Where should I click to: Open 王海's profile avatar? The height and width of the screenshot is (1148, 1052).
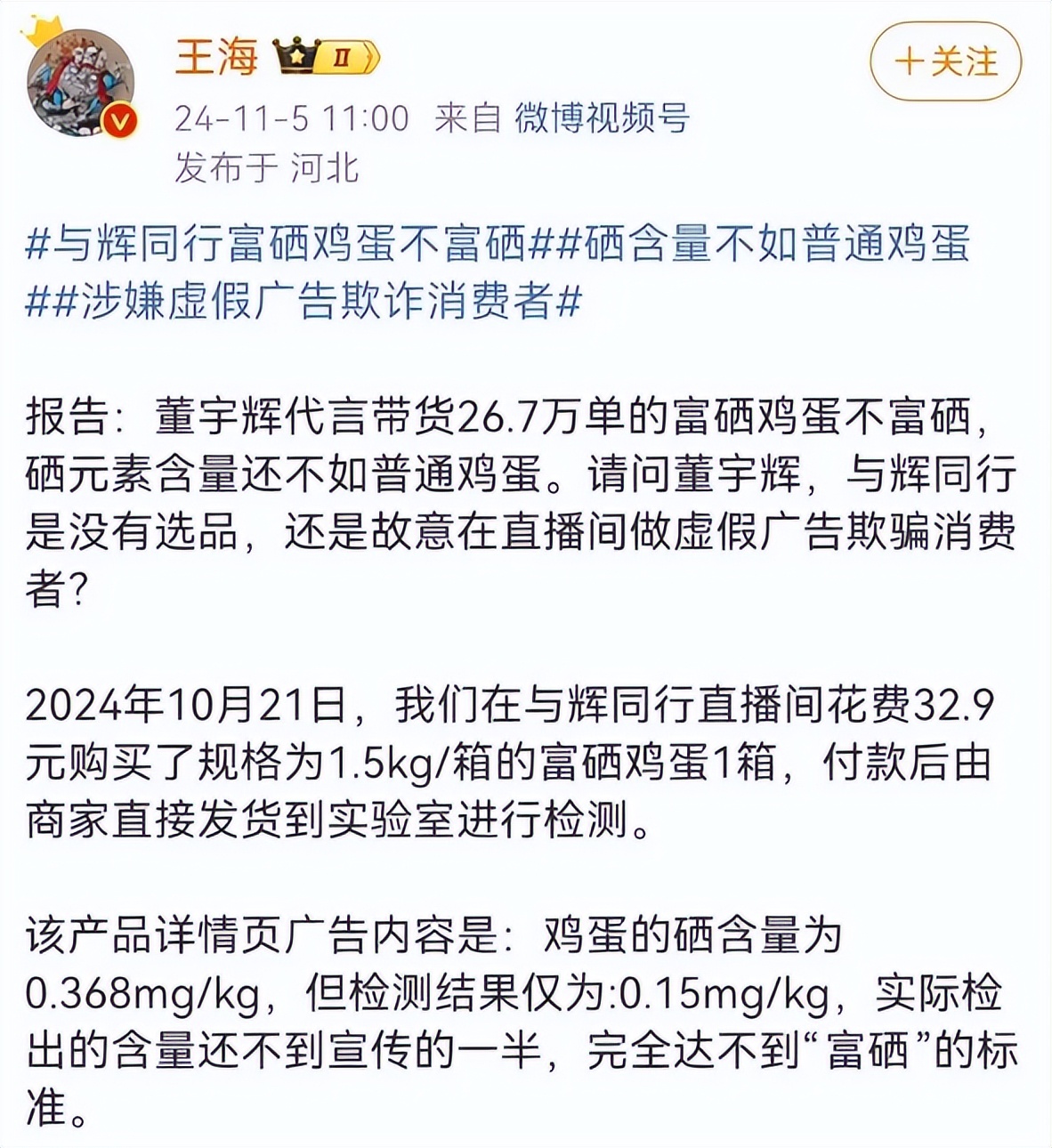click(x=81, y=83)
